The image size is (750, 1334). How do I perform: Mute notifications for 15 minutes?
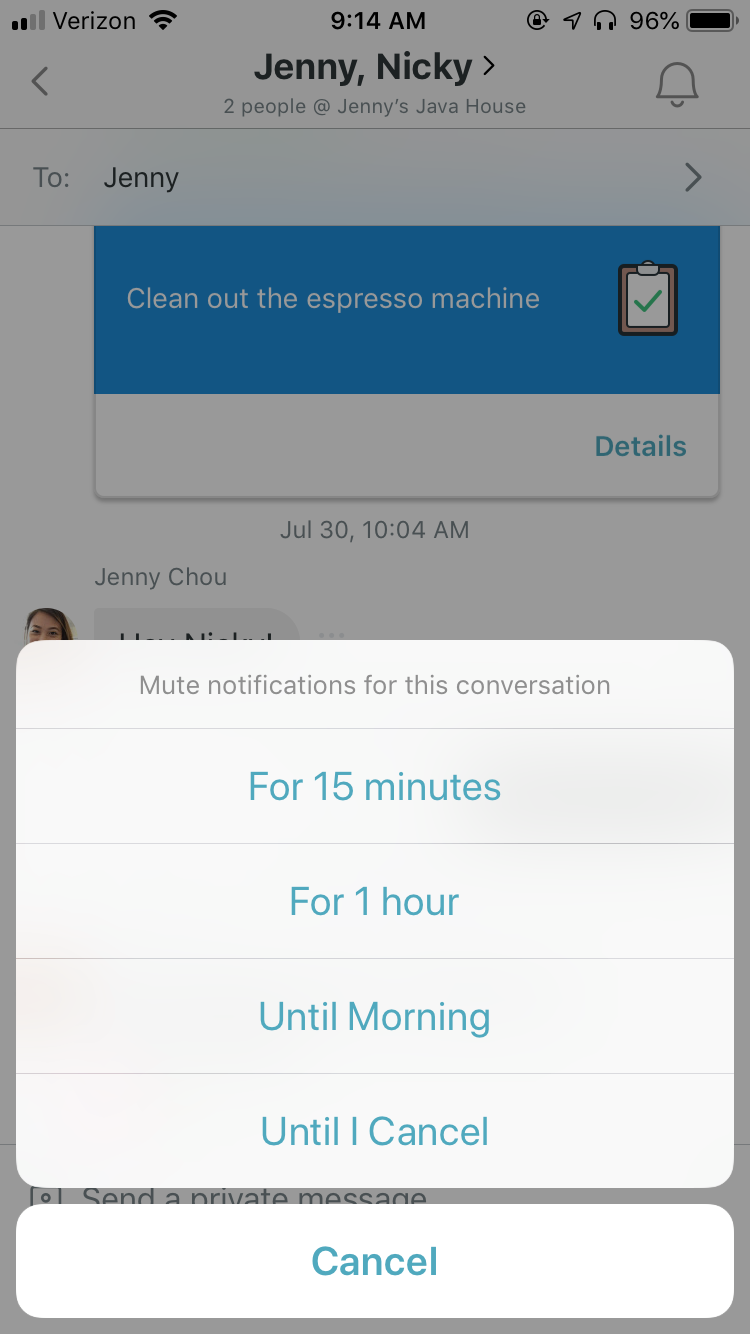pos(375,786)
